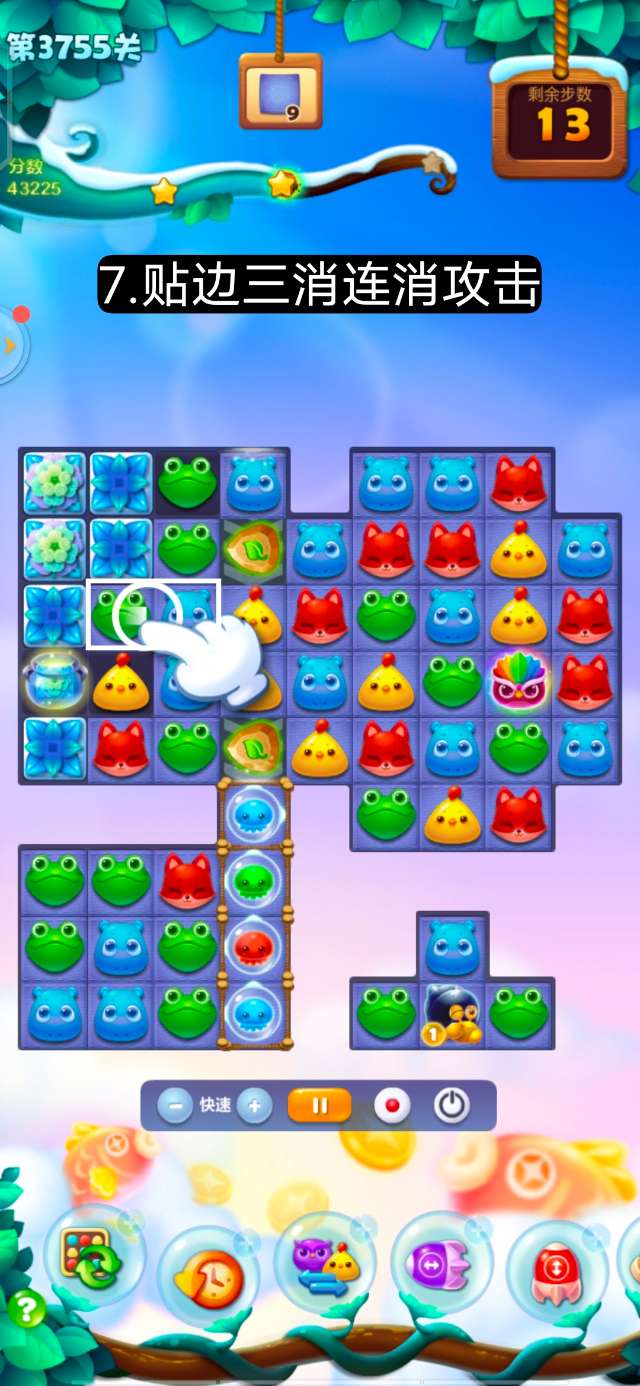Viewport: 640px width, 1386px height.
Task: Tap the black coin pouch piece
Action: (450, 1014)
